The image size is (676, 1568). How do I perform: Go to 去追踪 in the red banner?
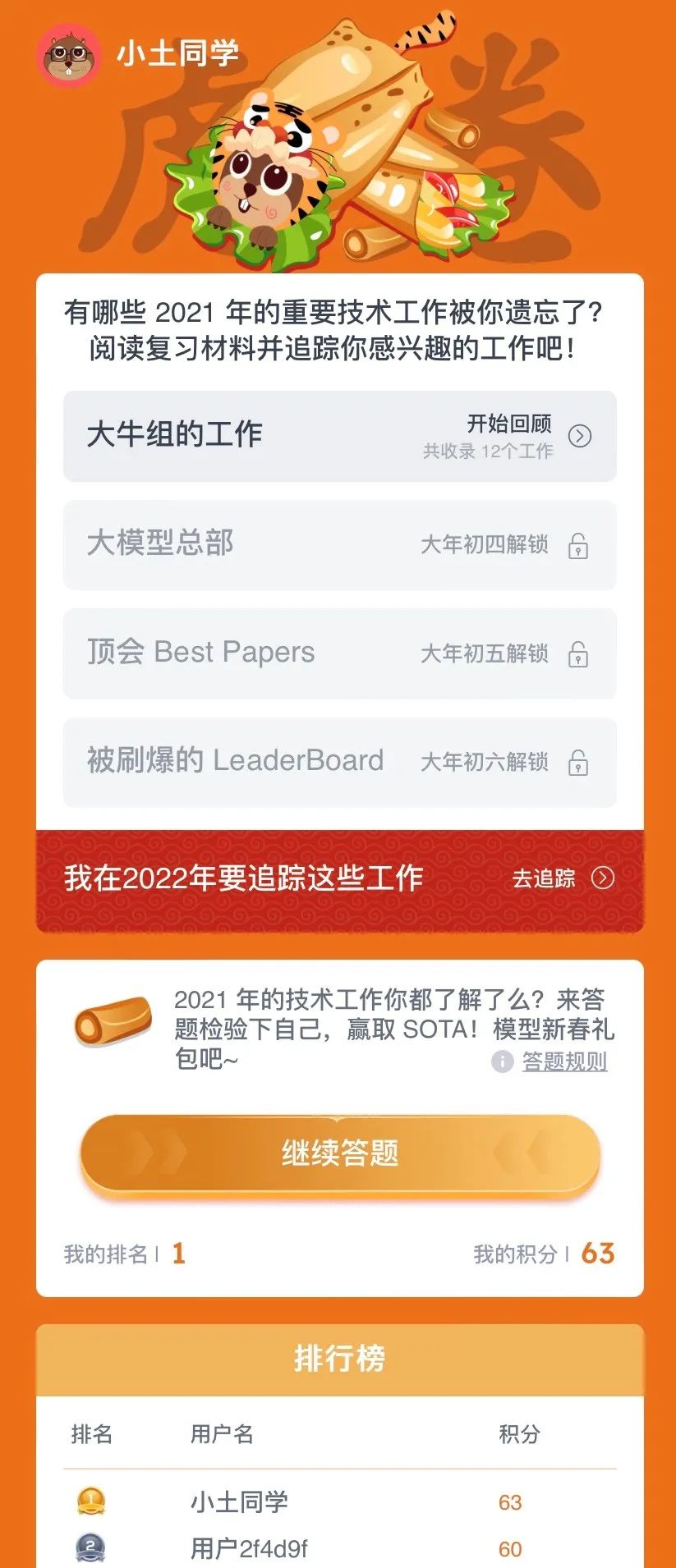(x=562, y=878)
